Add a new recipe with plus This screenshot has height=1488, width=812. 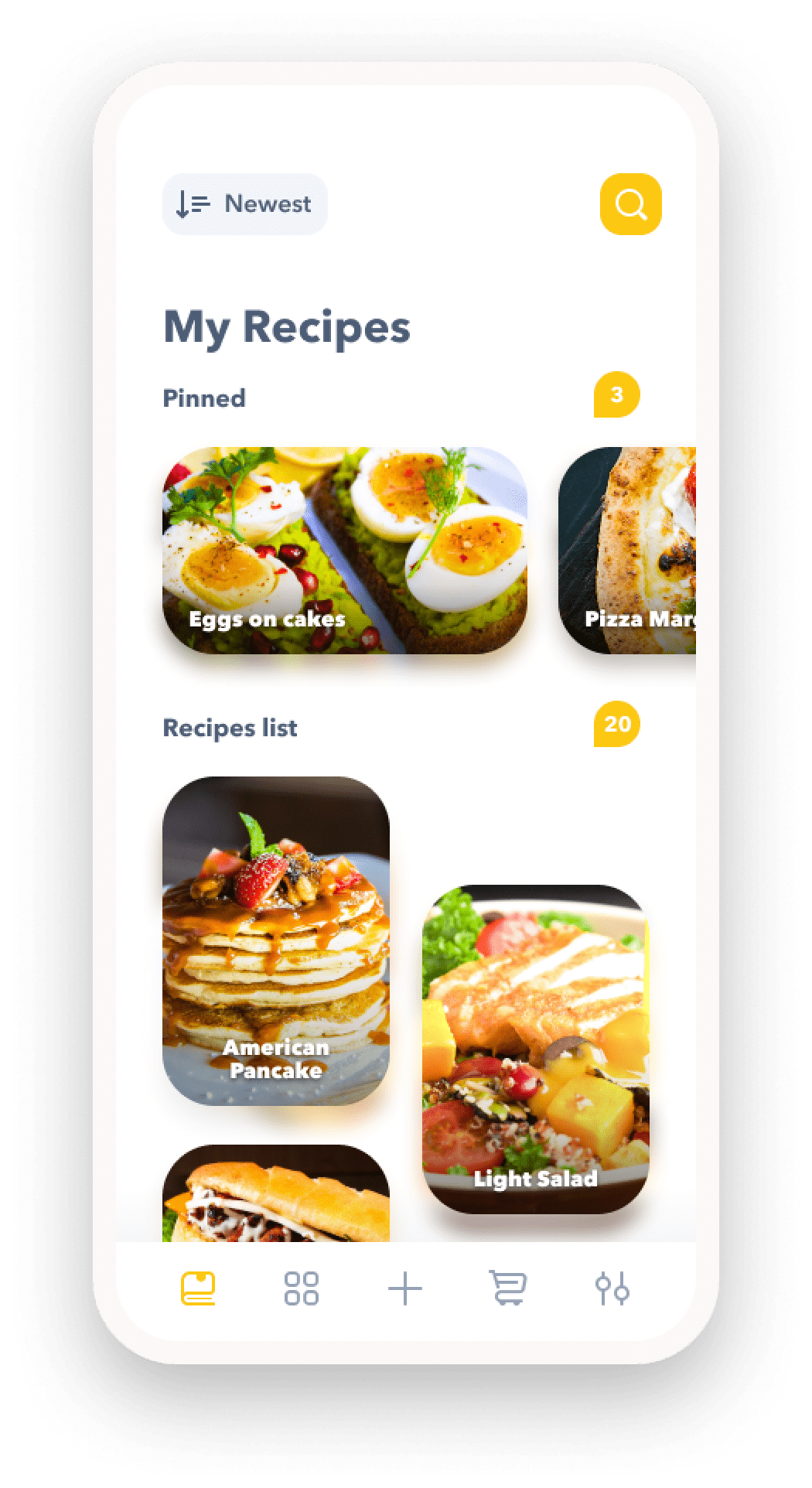pyautogui.click(x=404, y=1289)
